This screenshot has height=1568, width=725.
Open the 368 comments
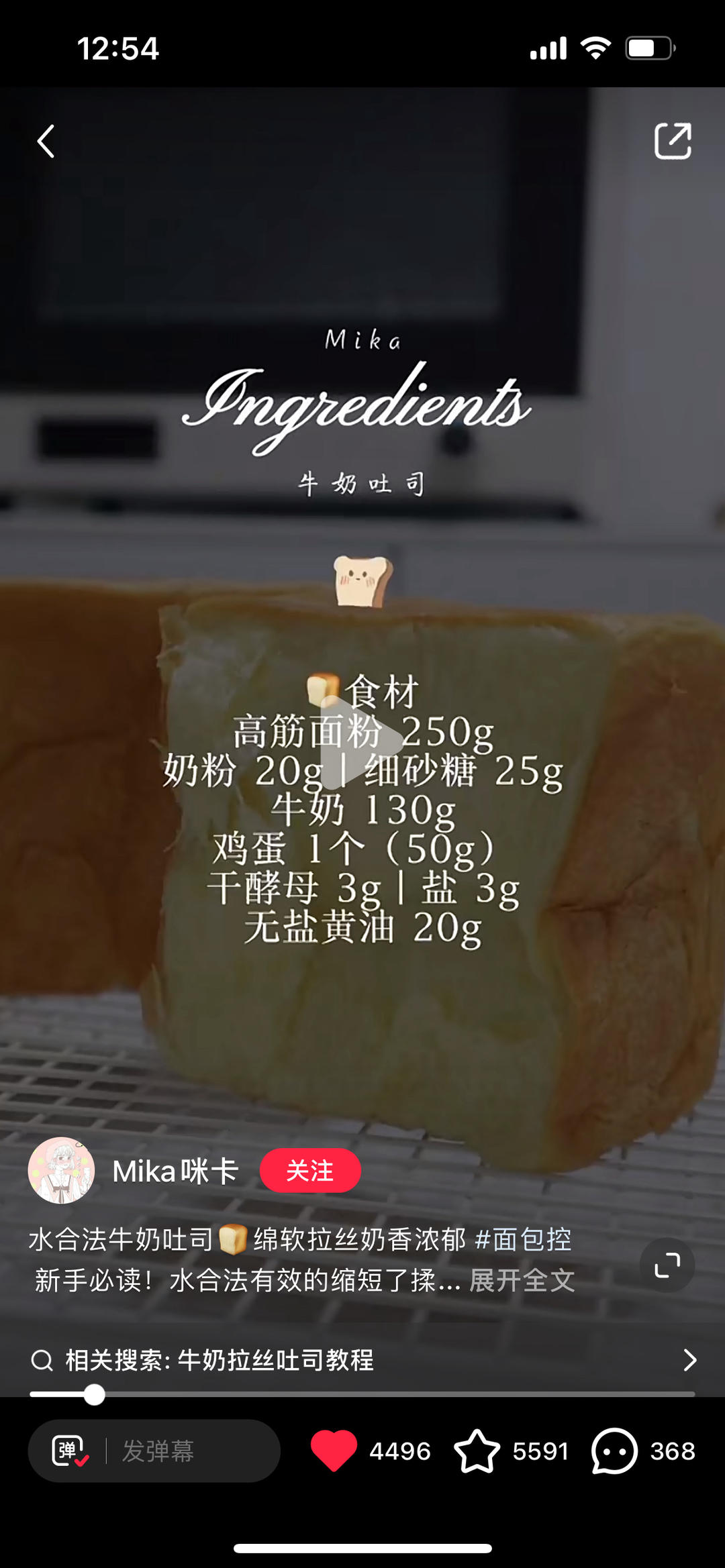tap(614, 1451)
